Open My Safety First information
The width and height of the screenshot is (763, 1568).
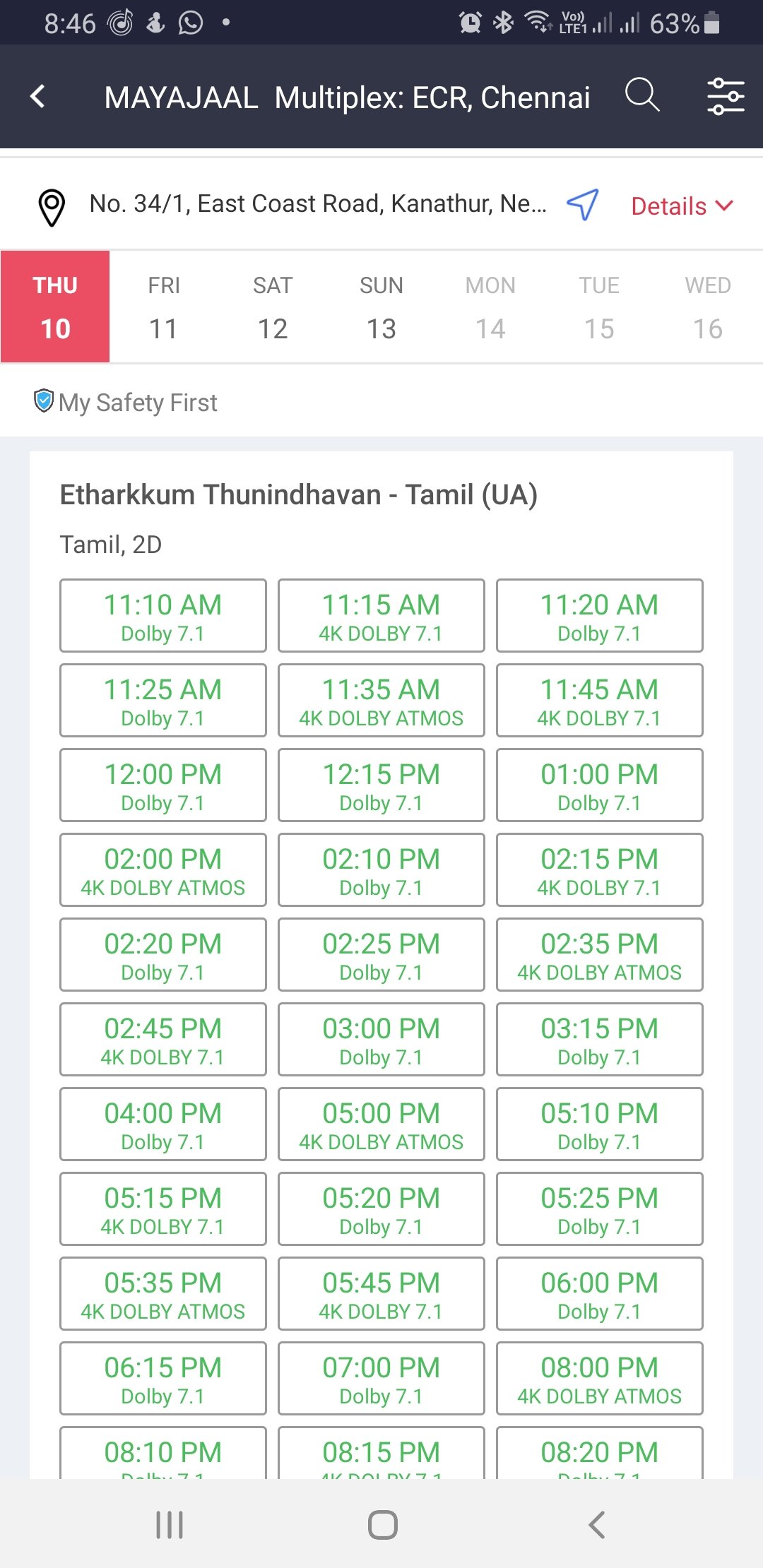click(126, 403)
